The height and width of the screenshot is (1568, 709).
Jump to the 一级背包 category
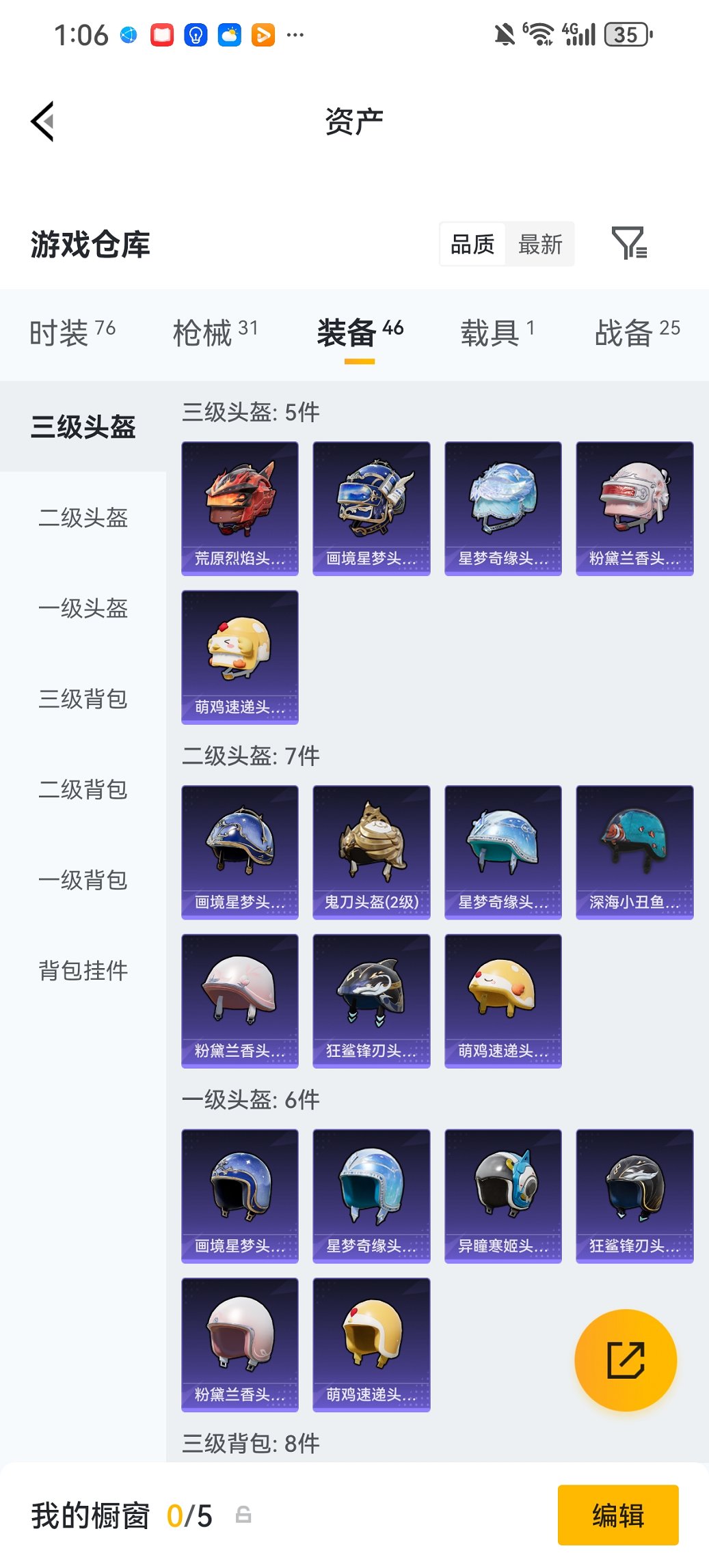[x=83, y=880]
